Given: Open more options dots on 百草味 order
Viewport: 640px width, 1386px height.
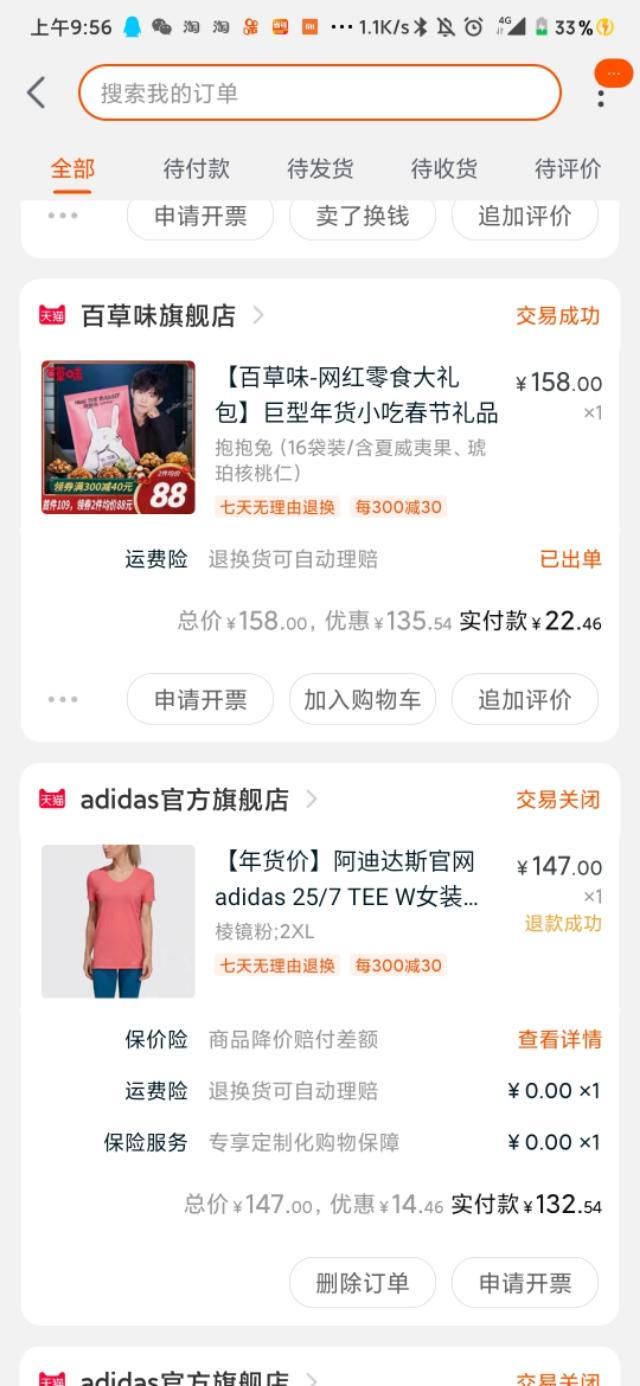Looking at the screenshot, I should tap(62, 699).
